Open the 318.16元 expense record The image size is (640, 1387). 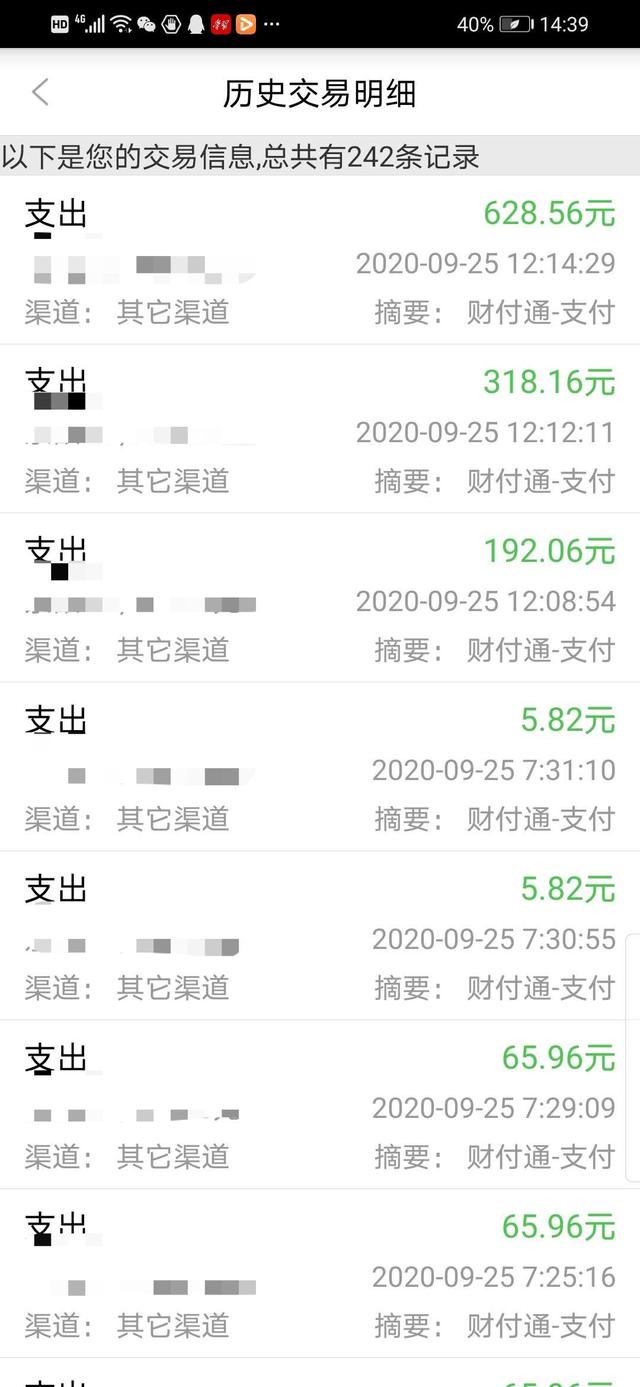[x=320, y=429]
